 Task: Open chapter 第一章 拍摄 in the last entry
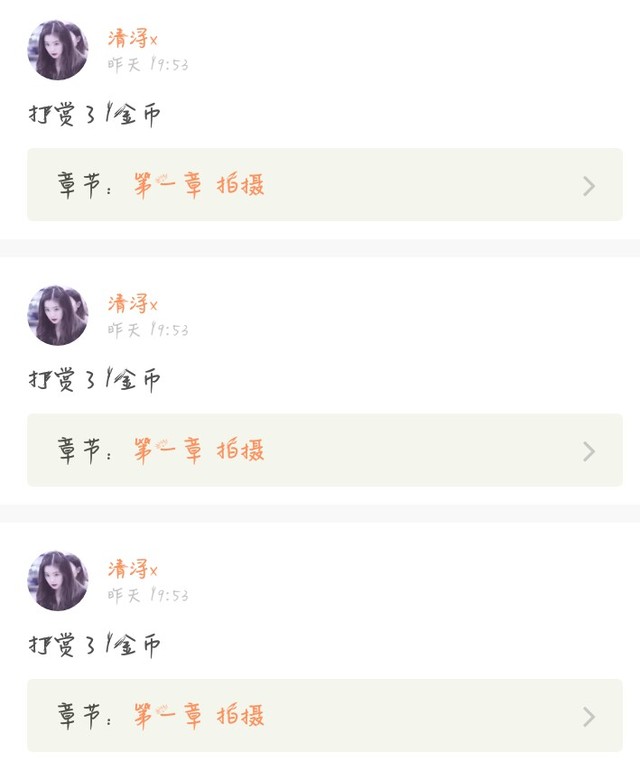pos(325,716)
